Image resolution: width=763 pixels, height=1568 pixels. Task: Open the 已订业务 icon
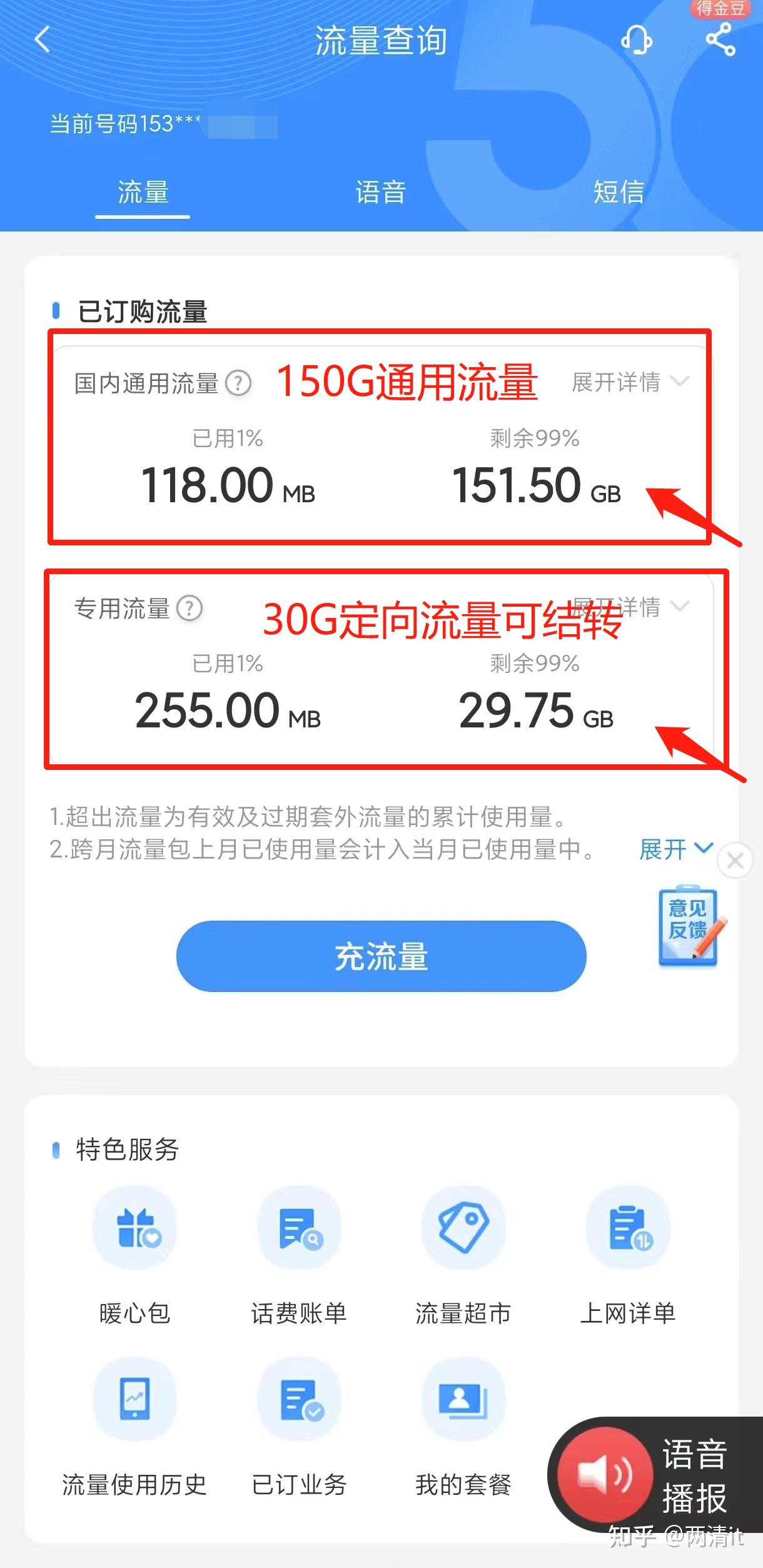tap(298, 1401)
